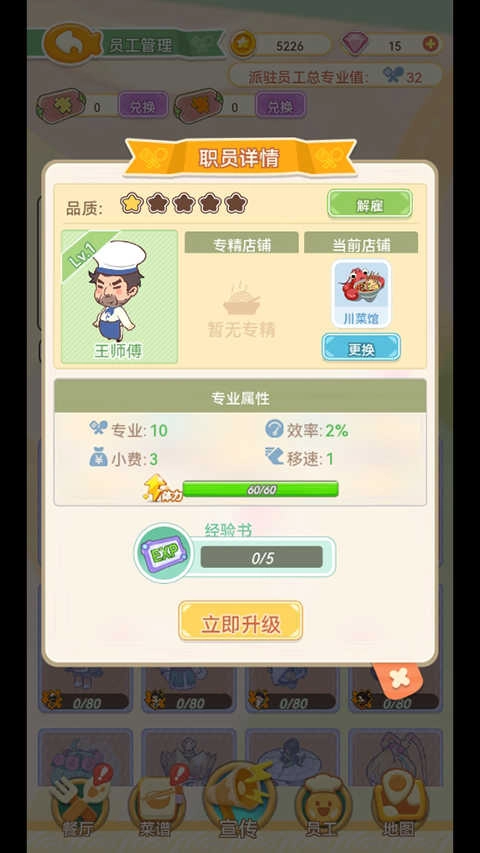Tap 更换 to change the current shop
The image size is (480, 853).
[361, 348]
